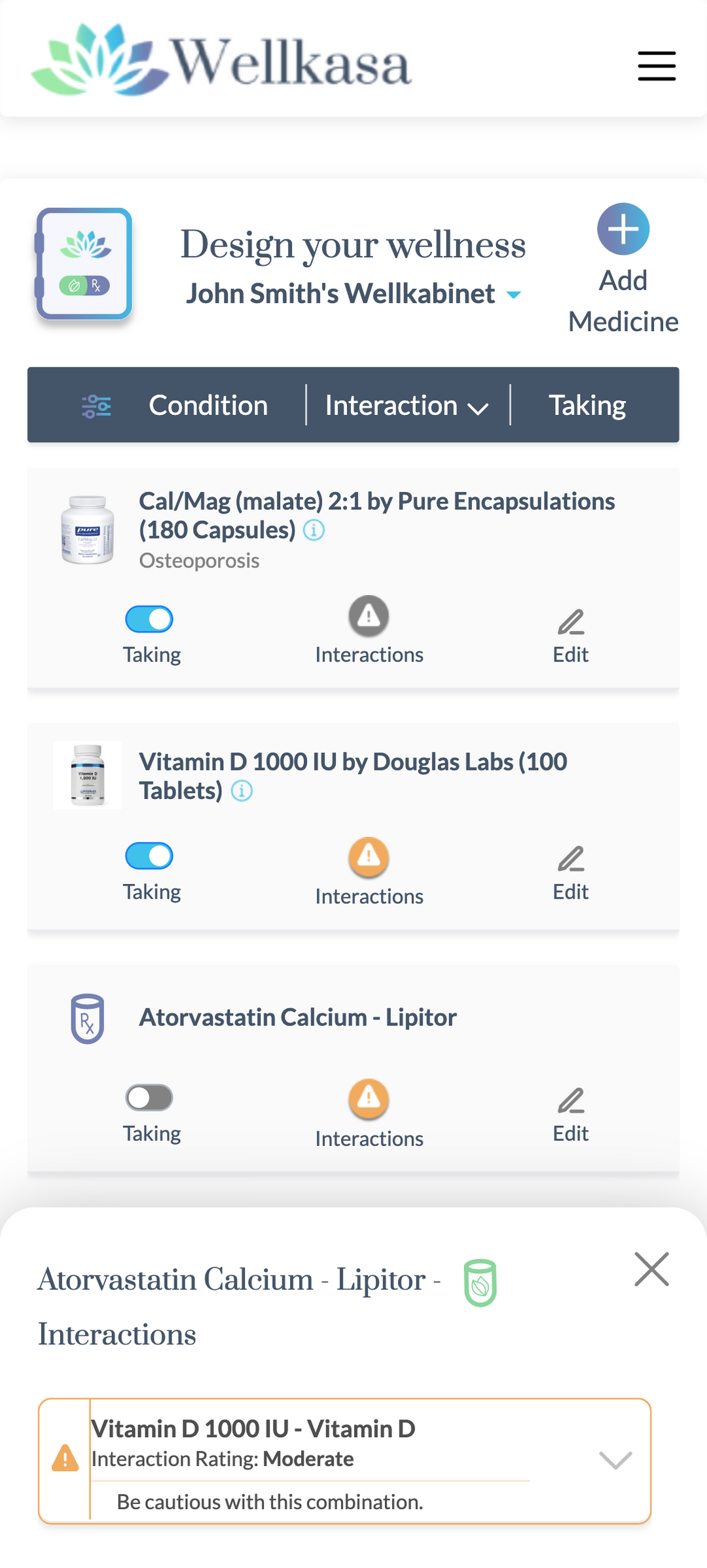
Task: View Cal/Mag interactions
Action: 369,630
